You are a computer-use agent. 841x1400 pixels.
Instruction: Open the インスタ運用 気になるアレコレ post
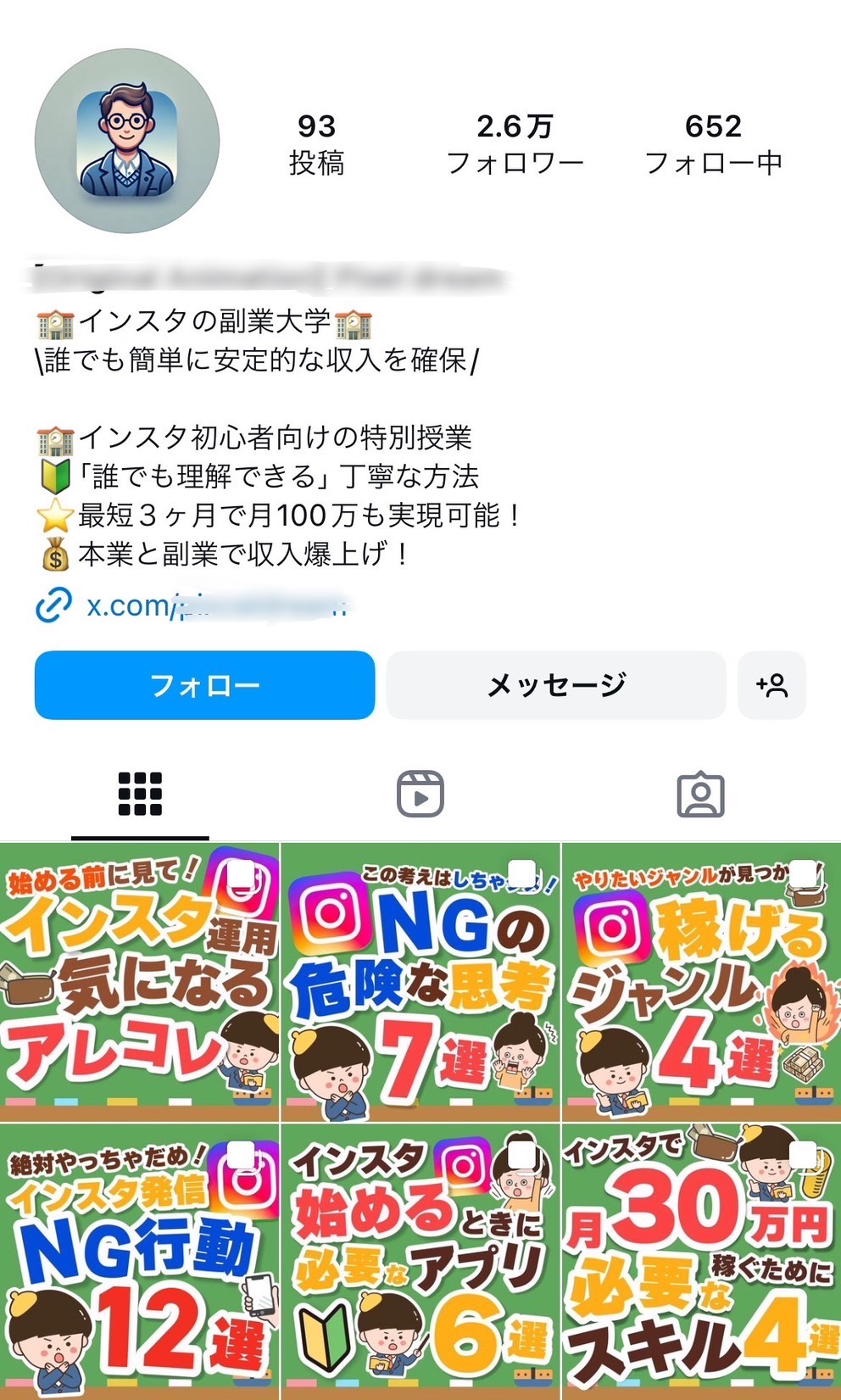(x=139, y=981)
